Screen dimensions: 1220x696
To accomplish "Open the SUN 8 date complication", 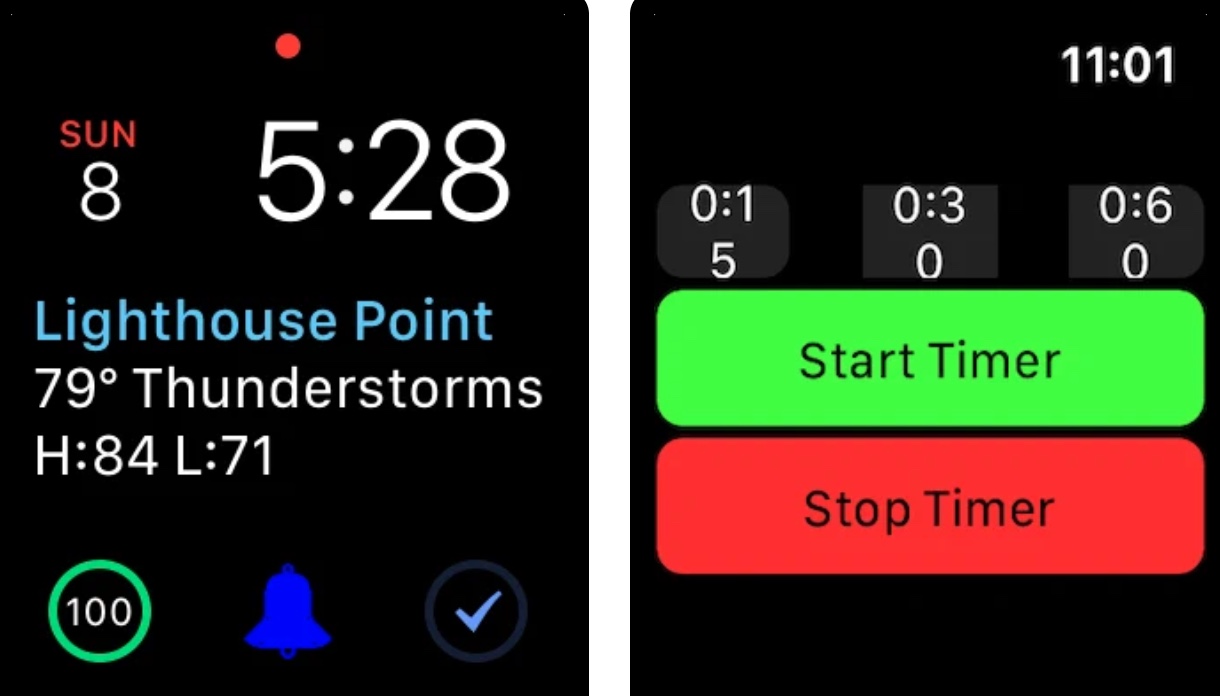I will [98, 172].
